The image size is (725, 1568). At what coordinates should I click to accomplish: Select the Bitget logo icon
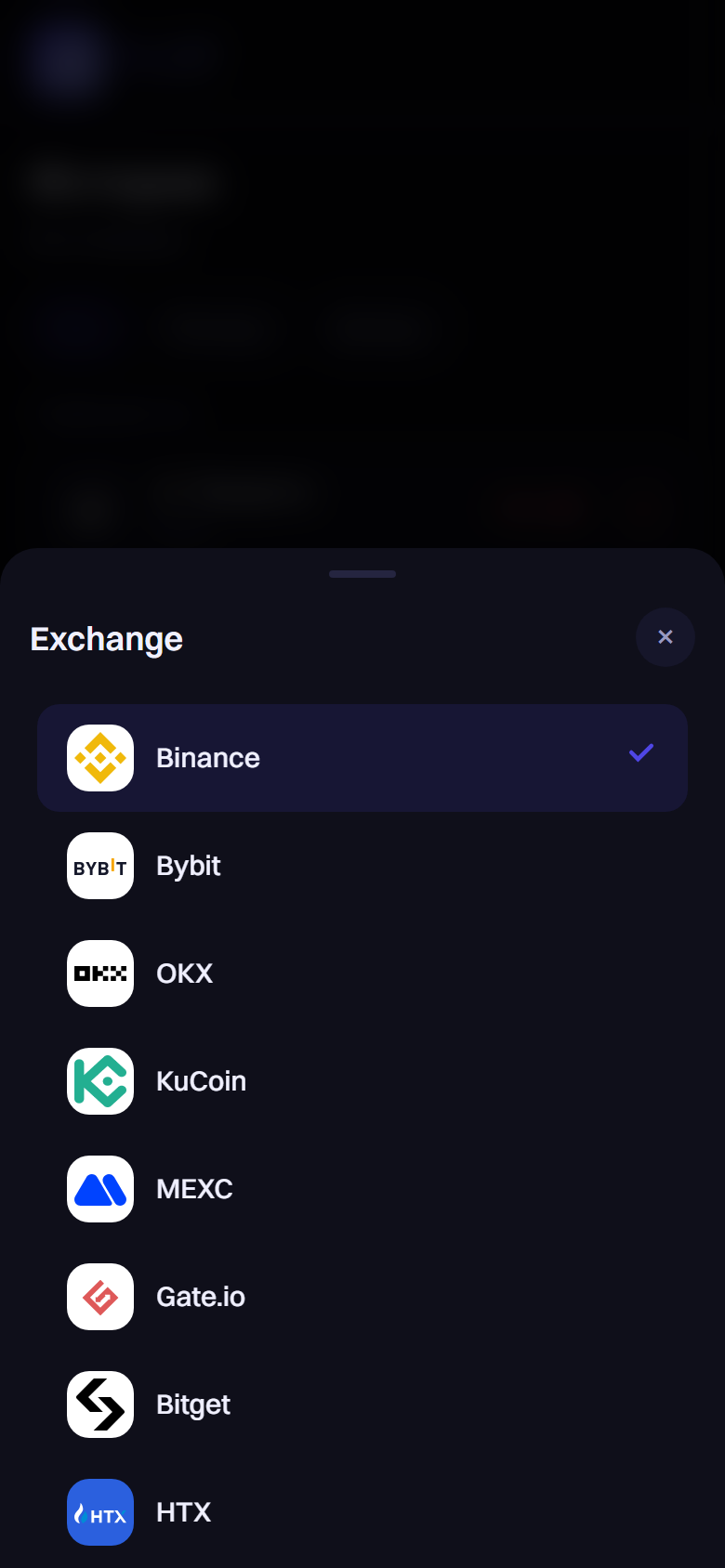[100, 1405]
